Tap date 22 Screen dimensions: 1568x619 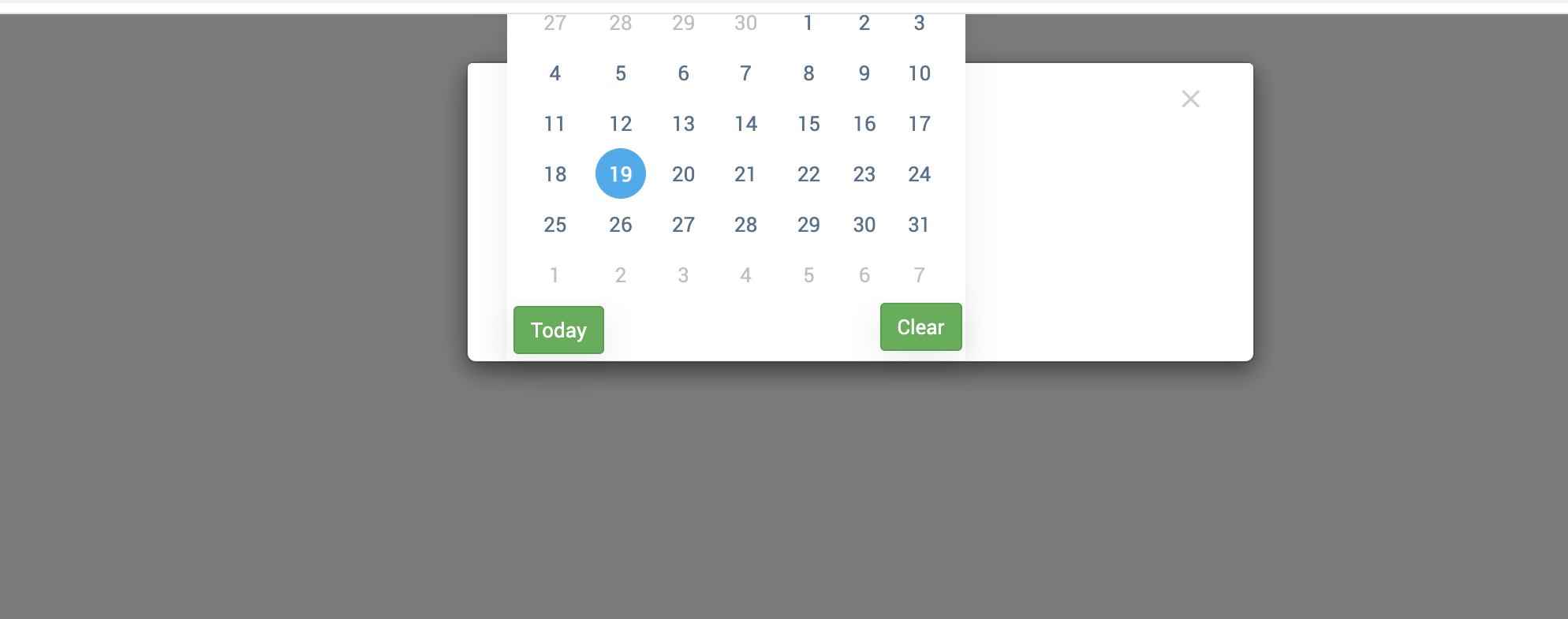(x=808, y=173)
